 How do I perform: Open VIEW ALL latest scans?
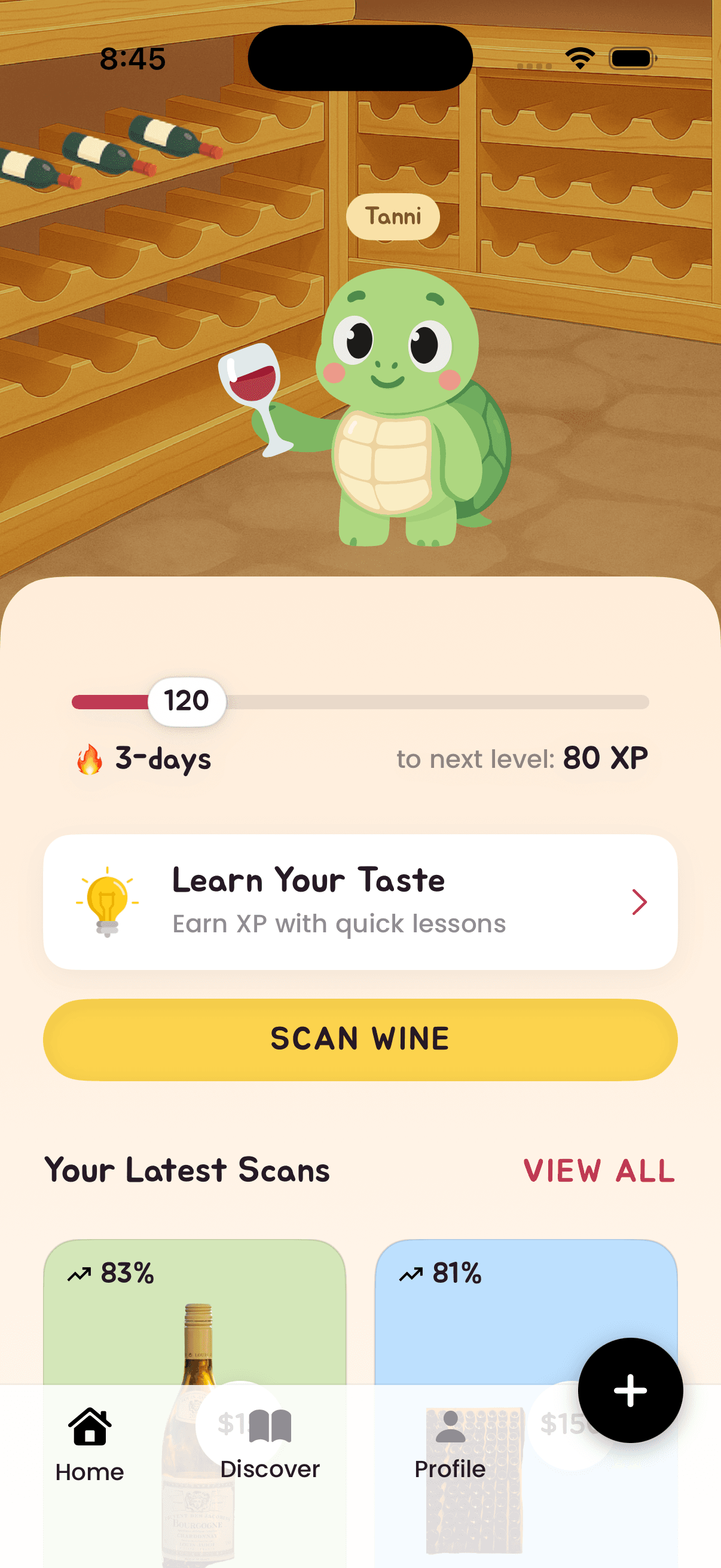598,1170
